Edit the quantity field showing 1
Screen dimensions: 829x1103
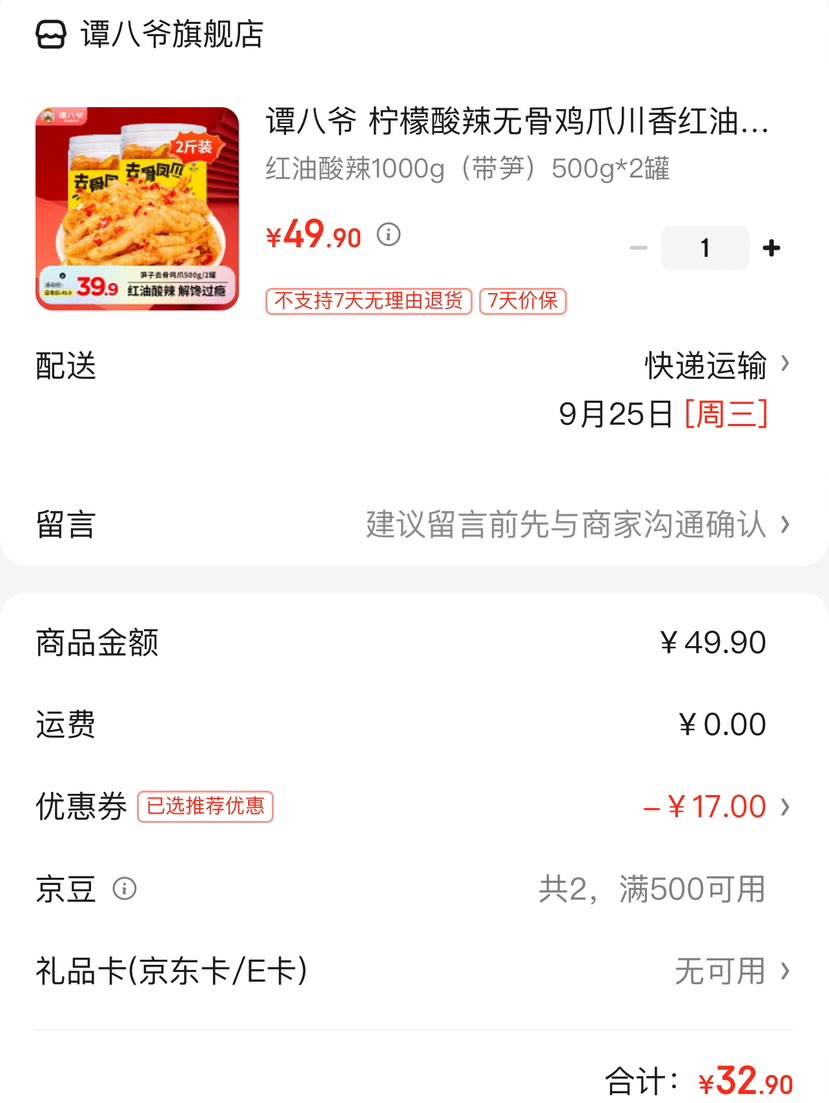pyautogui.click(x=704, y=248)
